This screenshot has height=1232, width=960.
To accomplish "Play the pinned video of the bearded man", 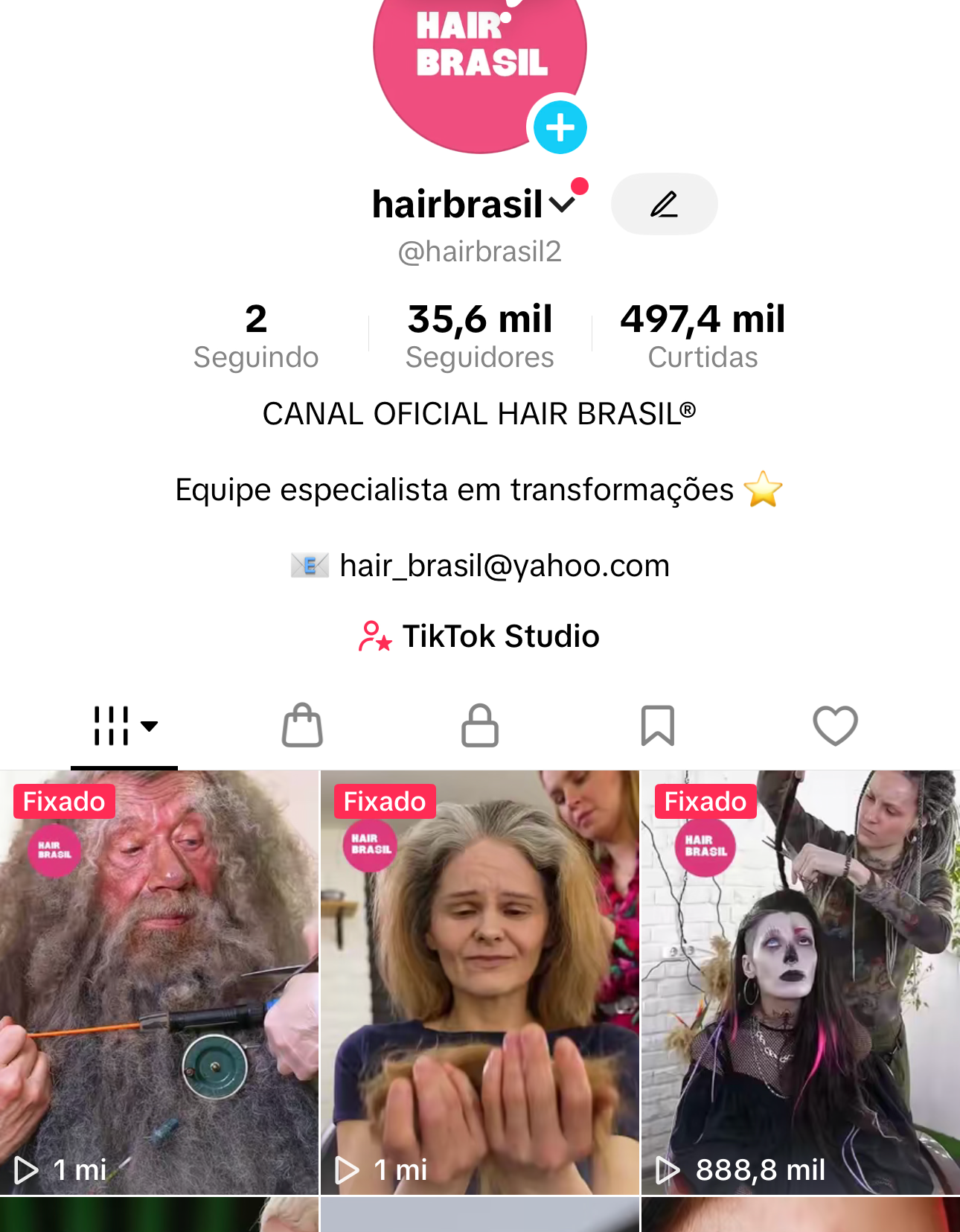I will tap(159, 983).
